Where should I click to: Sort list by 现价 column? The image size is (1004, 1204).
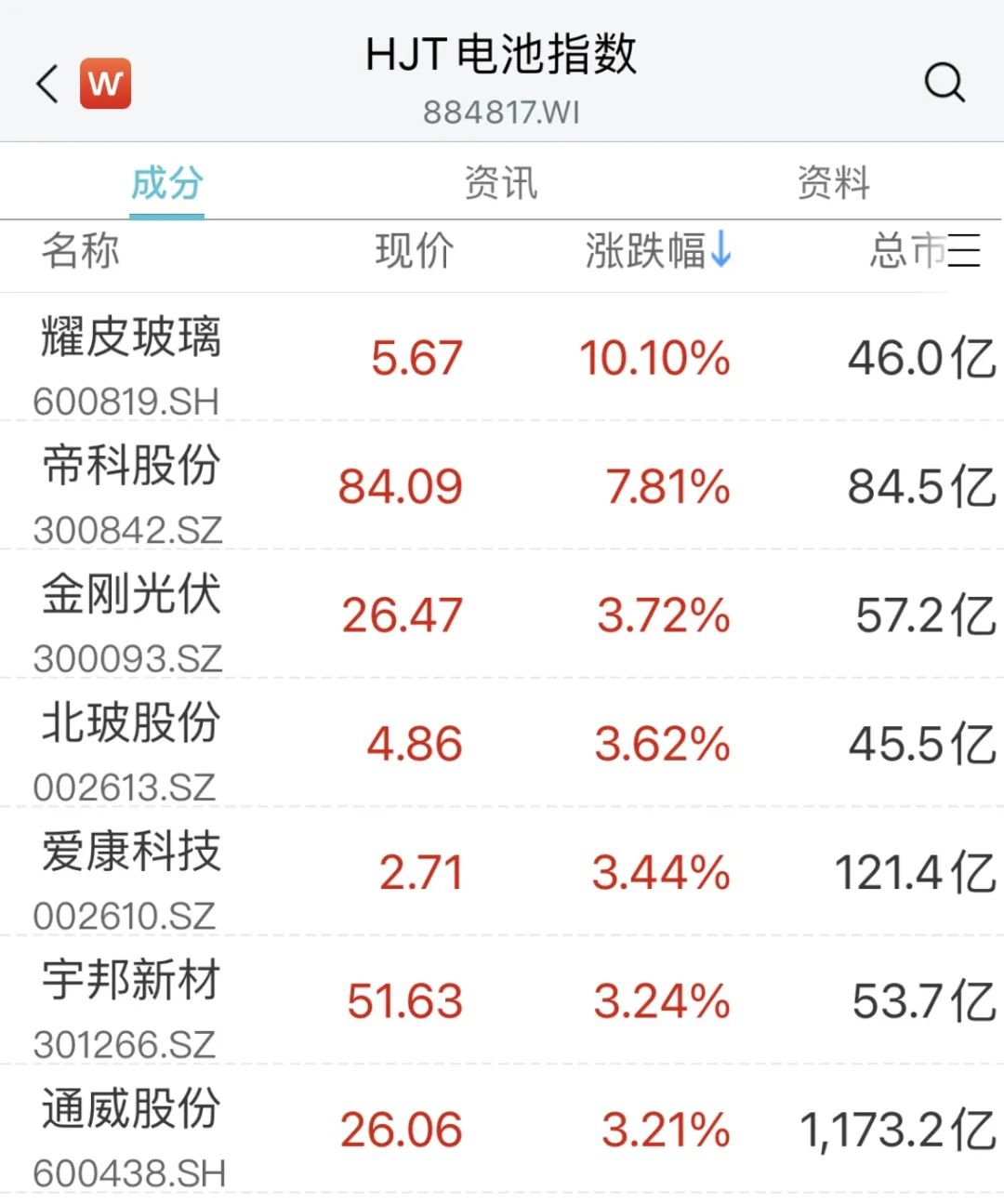pos(414,251)
